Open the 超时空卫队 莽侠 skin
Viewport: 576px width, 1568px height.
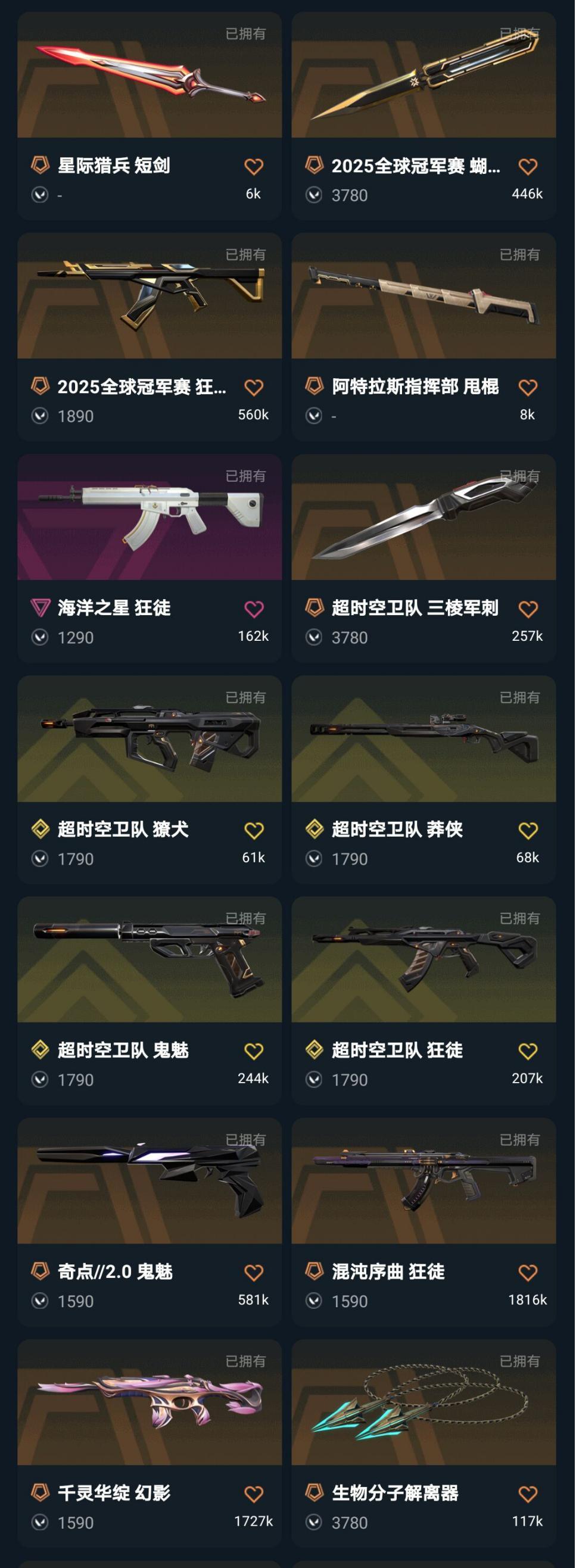[x=424, y=780]
